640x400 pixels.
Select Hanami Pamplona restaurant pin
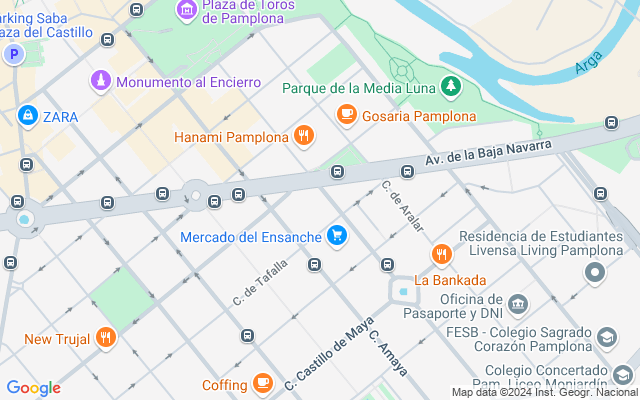[304, 136]
